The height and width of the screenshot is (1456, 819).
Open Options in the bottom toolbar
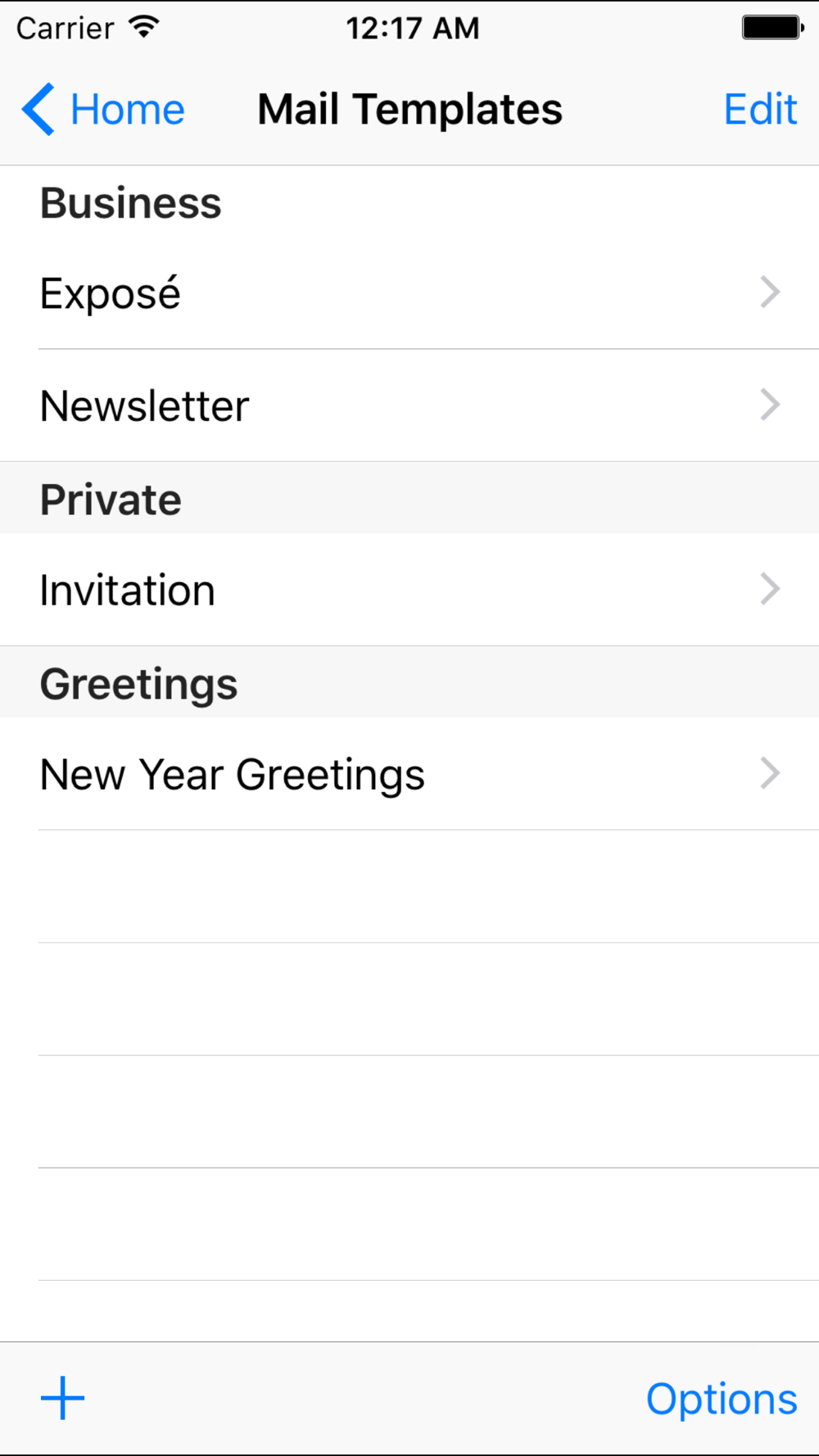(722, 1399)
